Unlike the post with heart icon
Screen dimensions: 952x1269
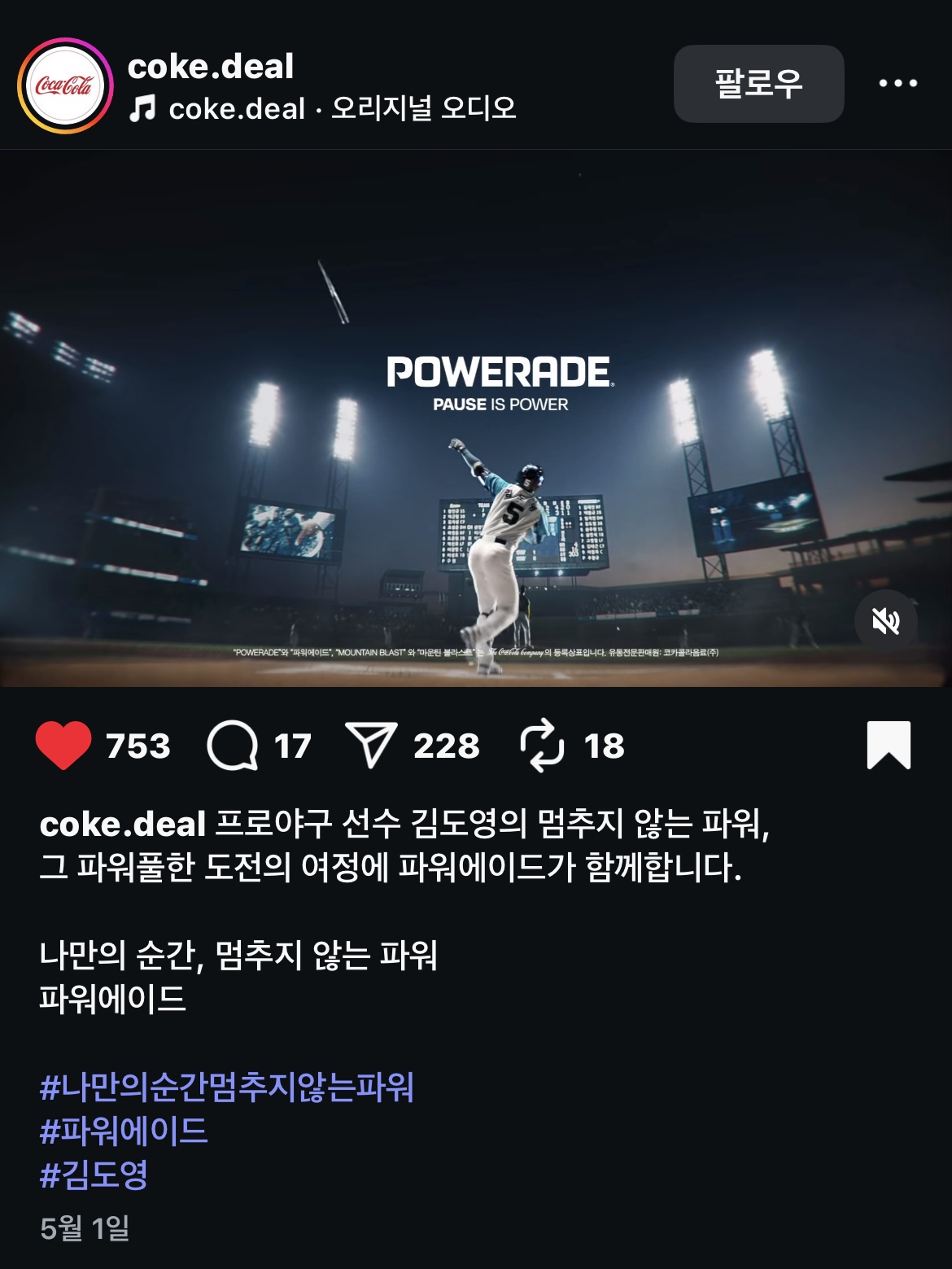pos(63,746)
